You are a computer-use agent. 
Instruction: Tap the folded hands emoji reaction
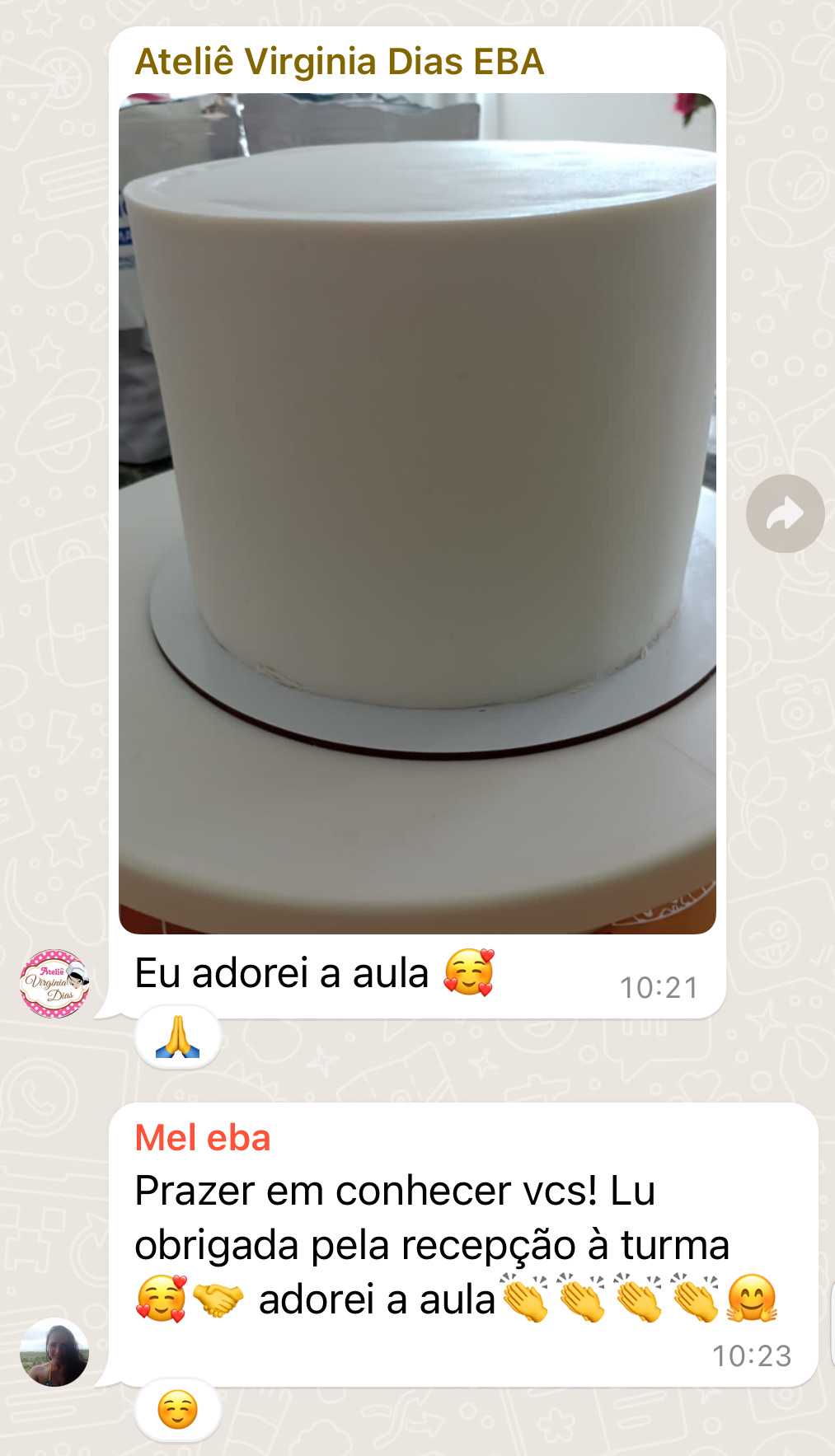point(178,1037)
